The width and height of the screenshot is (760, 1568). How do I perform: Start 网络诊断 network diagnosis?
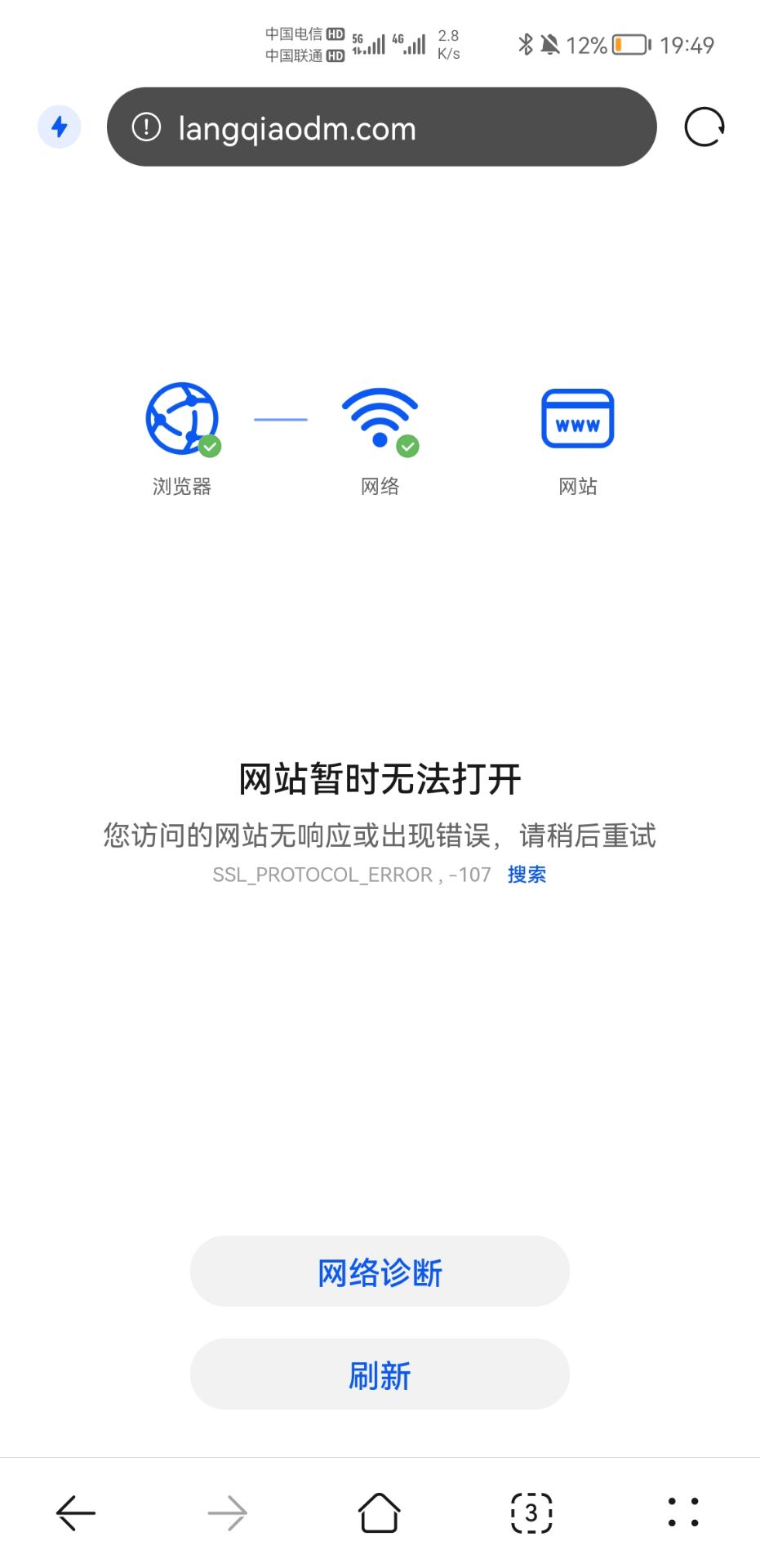tap(380, 1272)
